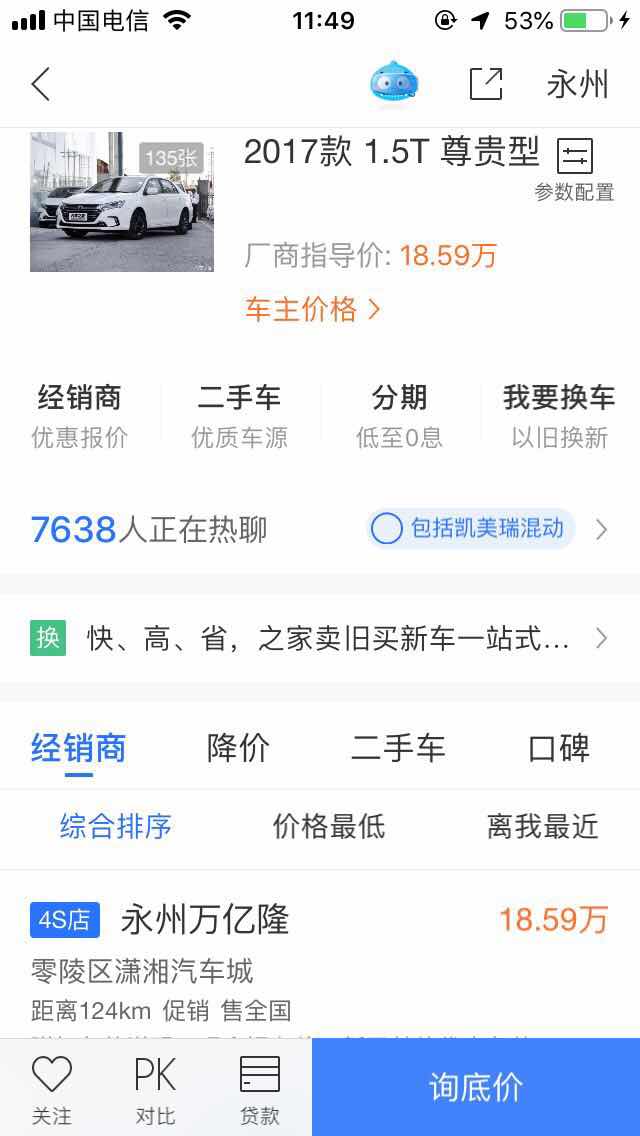Open 参数配置 specifications
Image resolution: width=640 pixels, height=1136 pixels.
coord(575,171)
